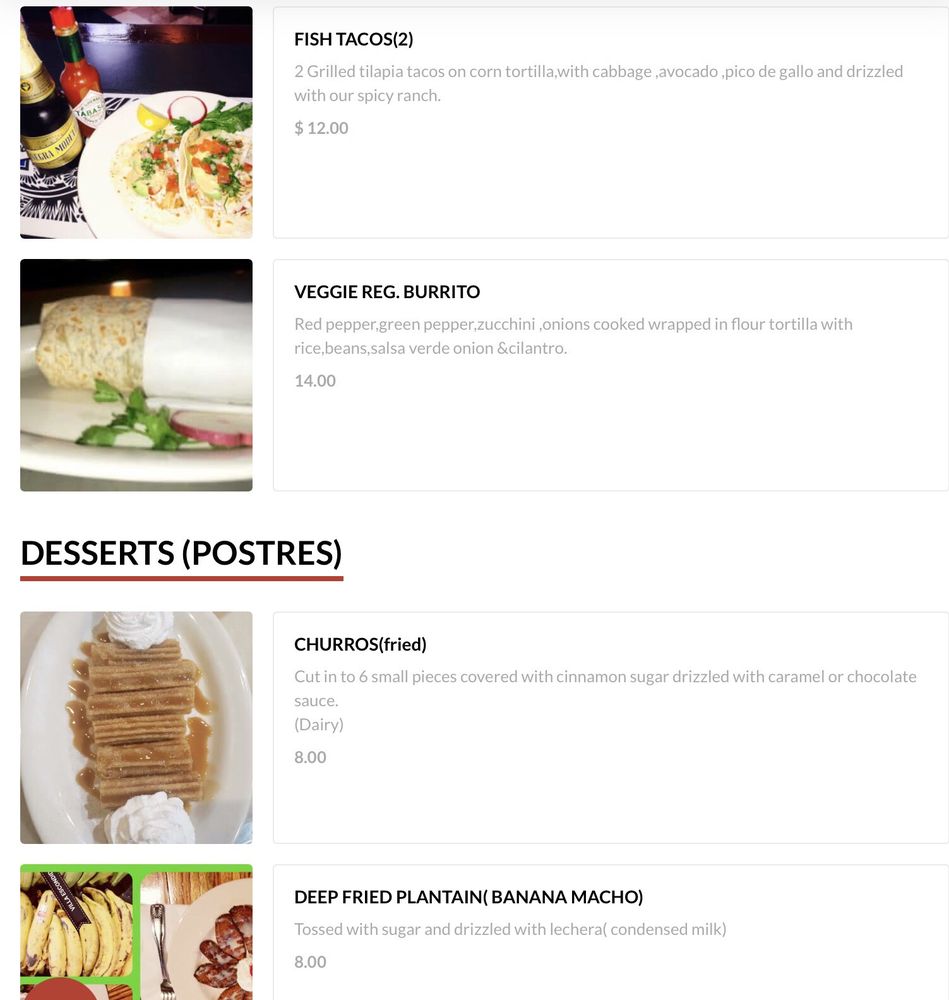View the Fish Tacos photo
The image size is (949, 1000).
[x=136, y=122]
